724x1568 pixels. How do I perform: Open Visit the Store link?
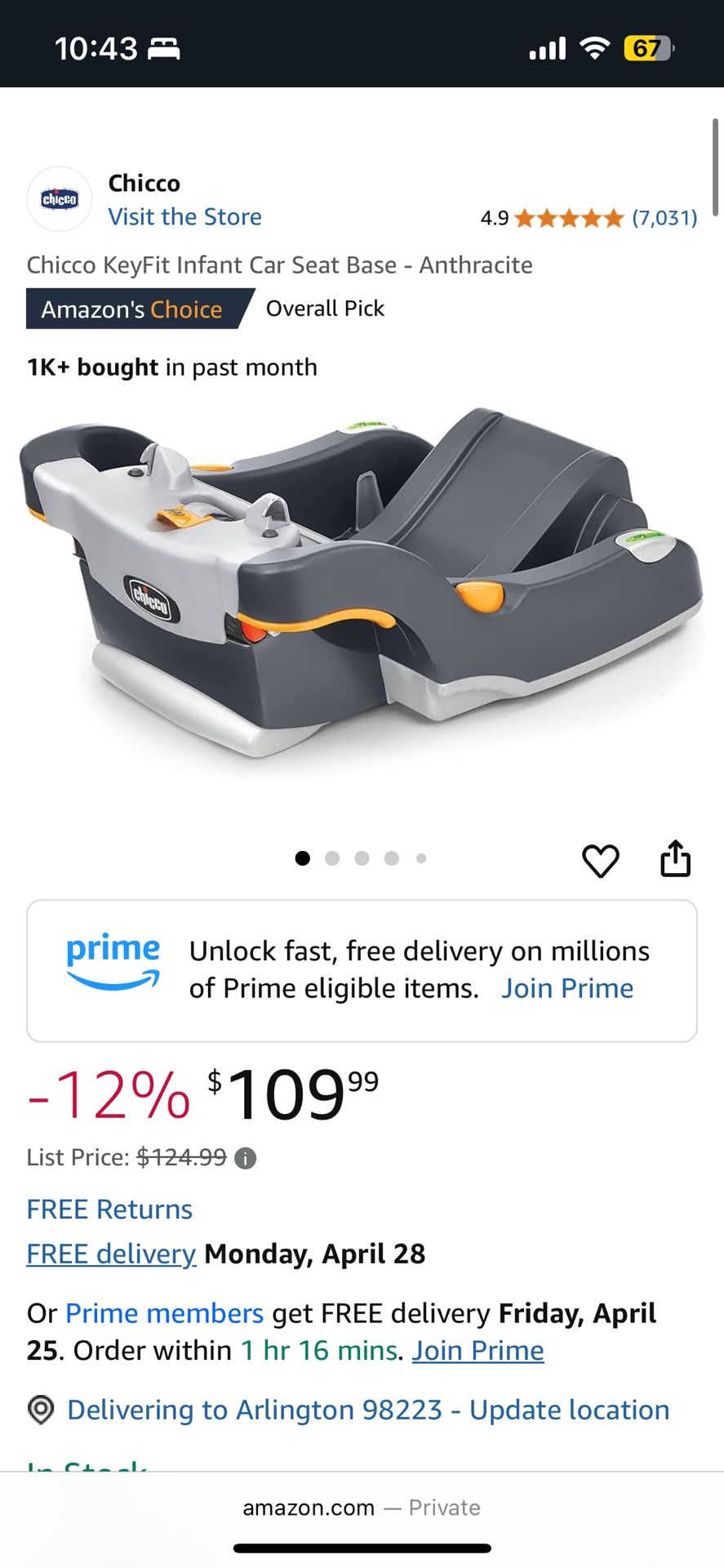point(184,216)
